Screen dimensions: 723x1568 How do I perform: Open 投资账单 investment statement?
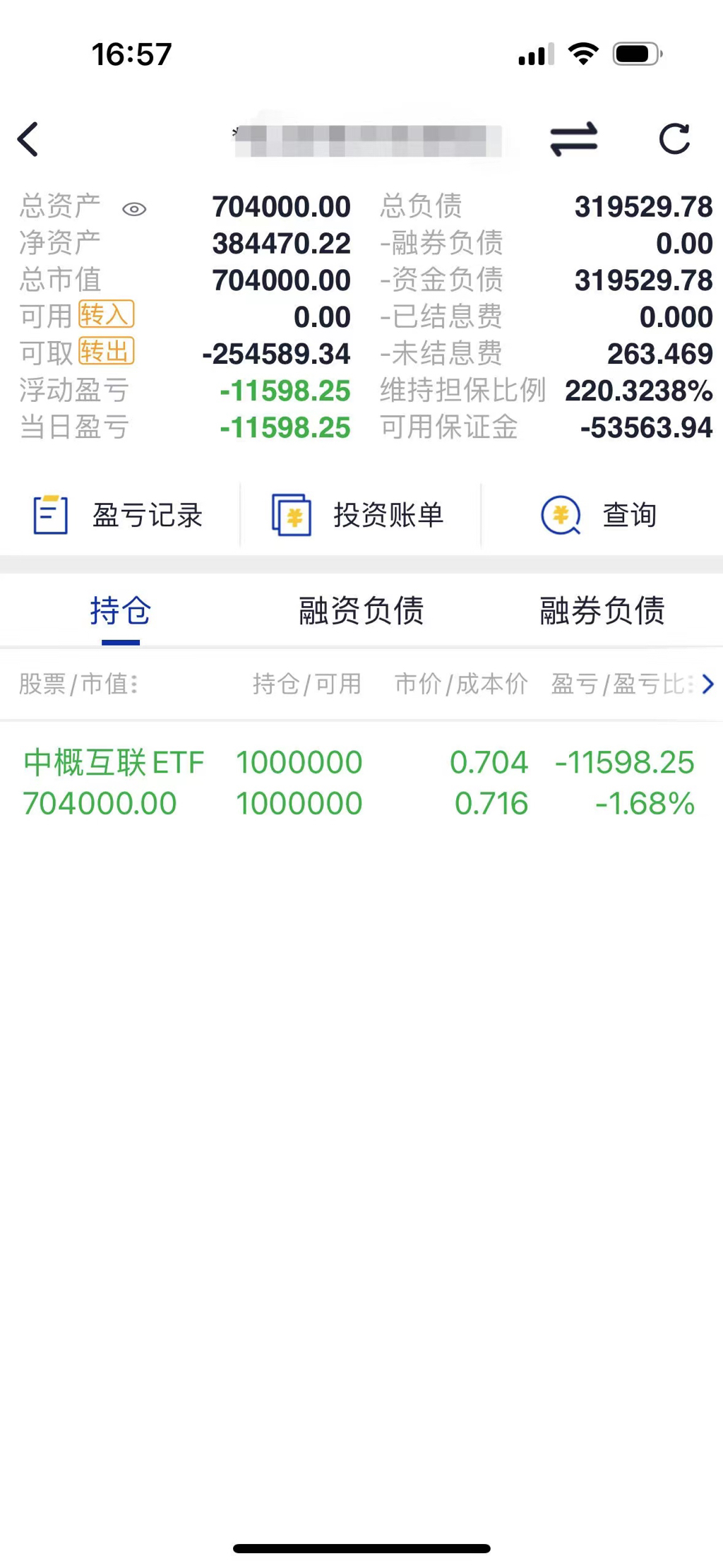[x=359, y=515]
